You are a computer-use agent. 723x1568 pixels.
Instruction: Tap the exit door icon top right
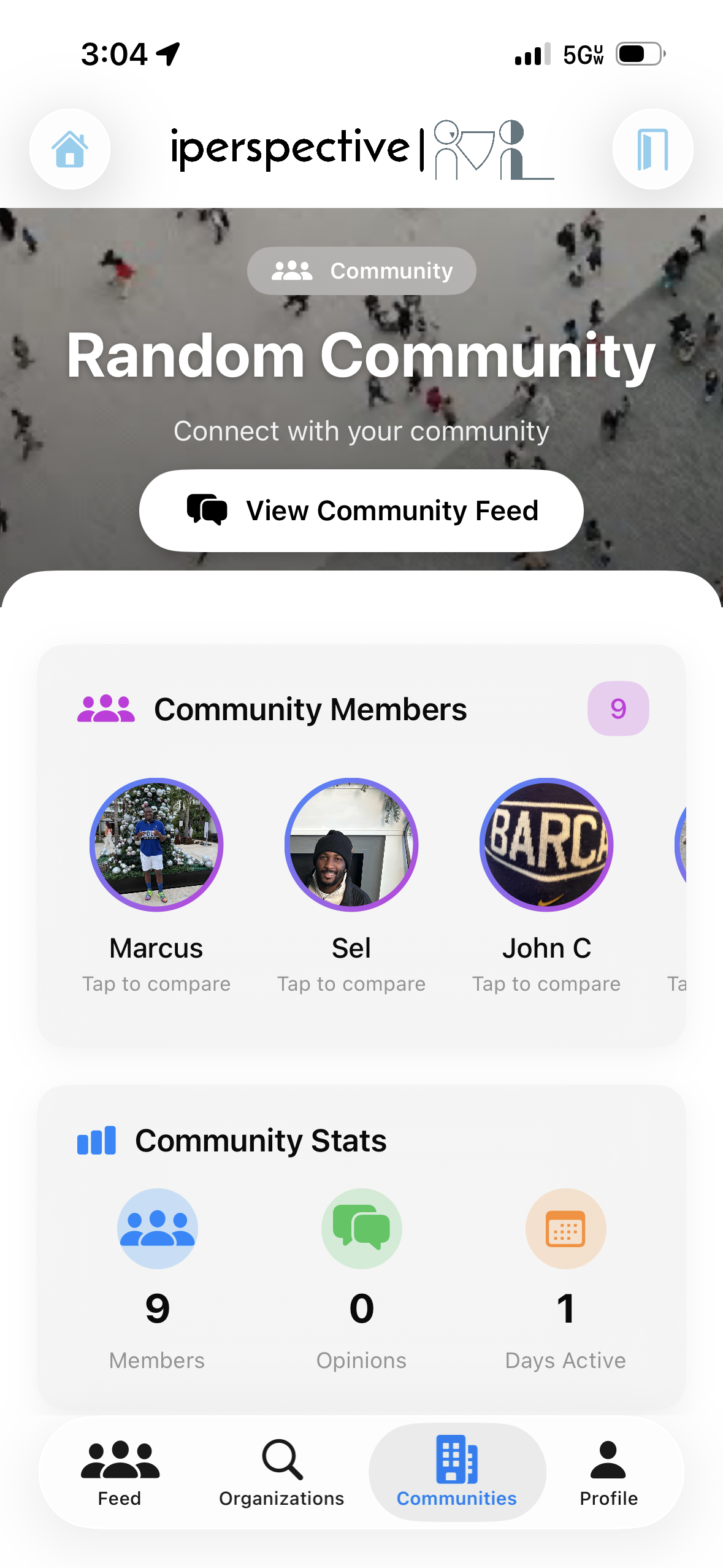(652, 149)
